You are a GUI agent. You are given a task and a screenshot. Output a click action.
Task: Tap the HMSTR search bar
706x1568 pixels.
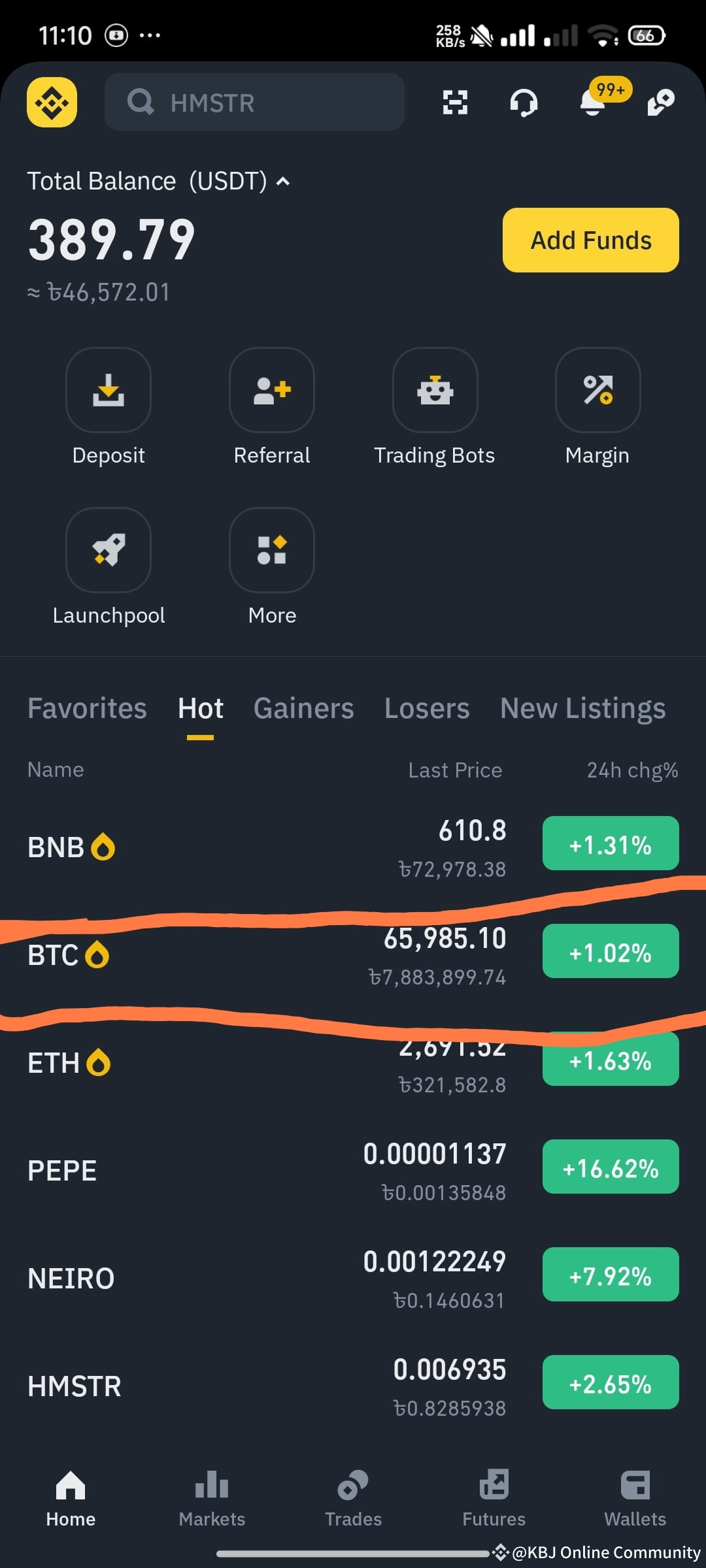(x=254, y=102)
